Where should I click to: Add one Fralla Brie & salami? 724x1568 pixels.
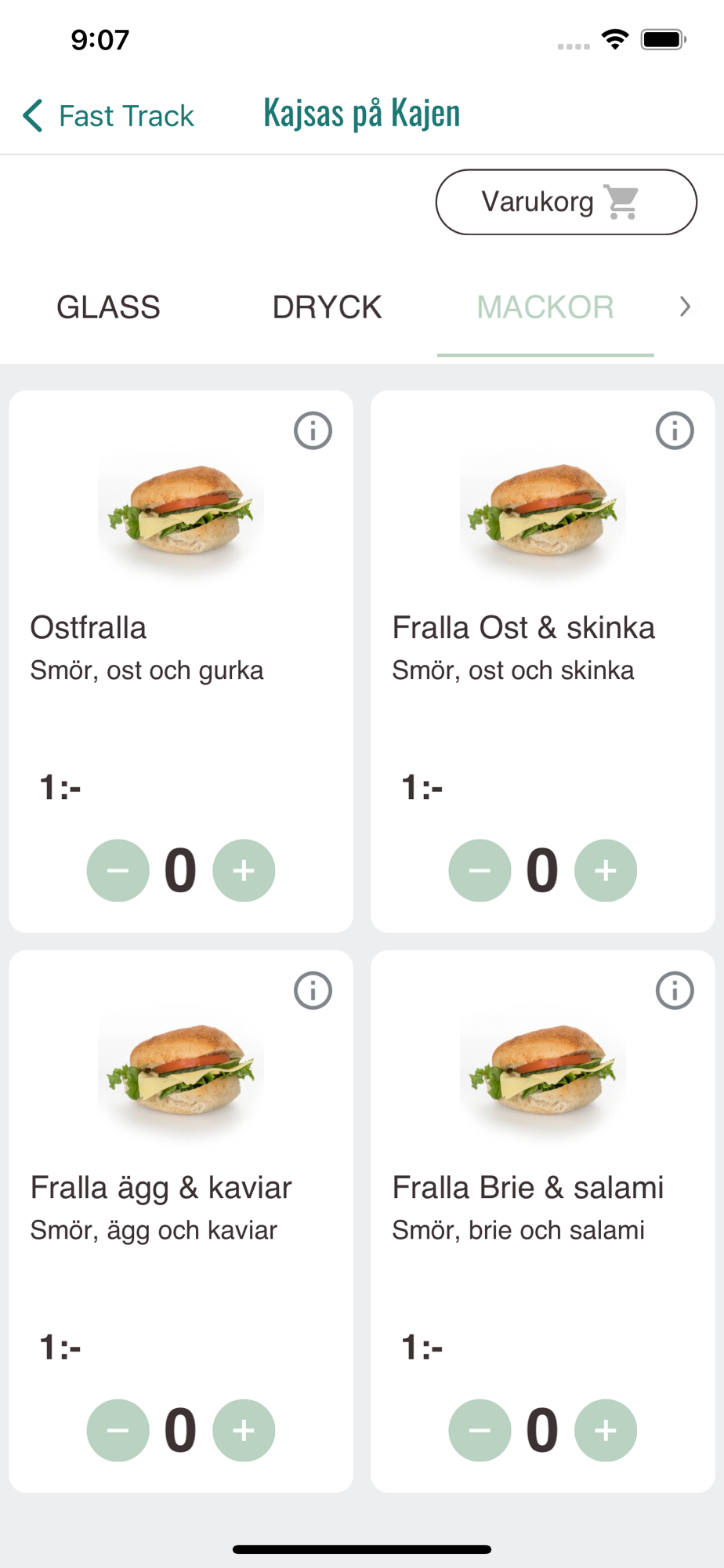point(606,1430)
